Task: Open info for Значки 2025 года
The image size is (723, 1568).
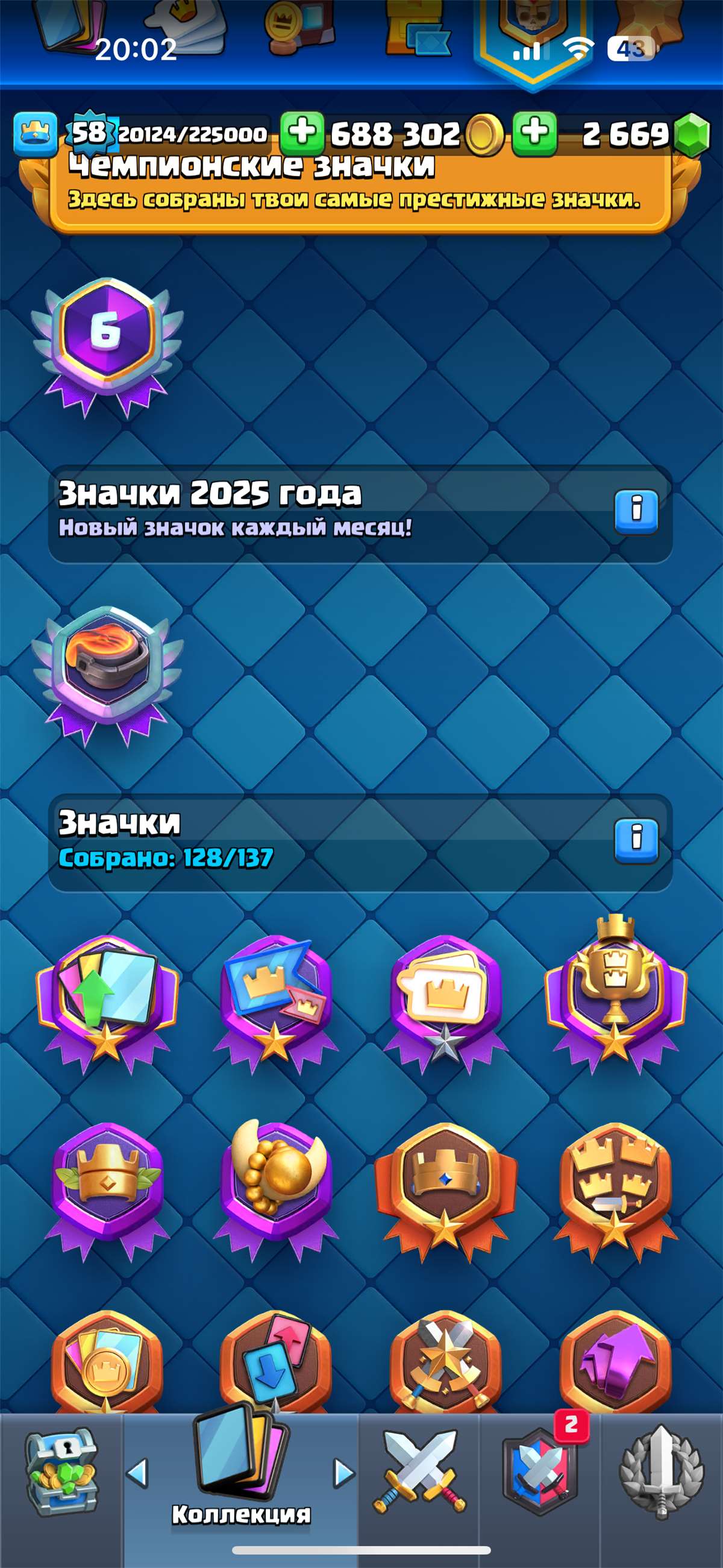Action: pyautogui.click(x=636, y=512)
